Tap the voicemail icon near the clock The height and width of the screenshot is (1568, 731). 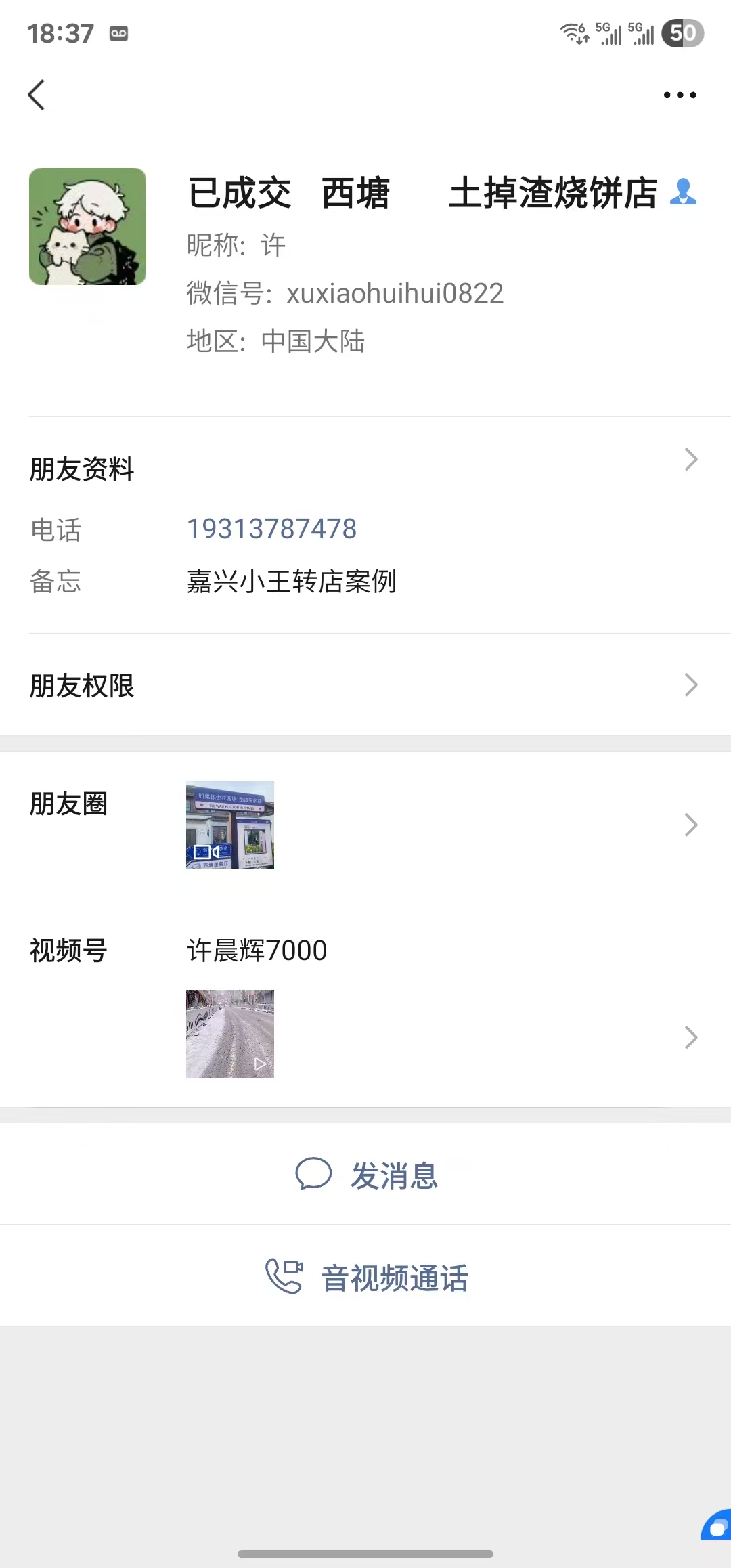(118, 33)
